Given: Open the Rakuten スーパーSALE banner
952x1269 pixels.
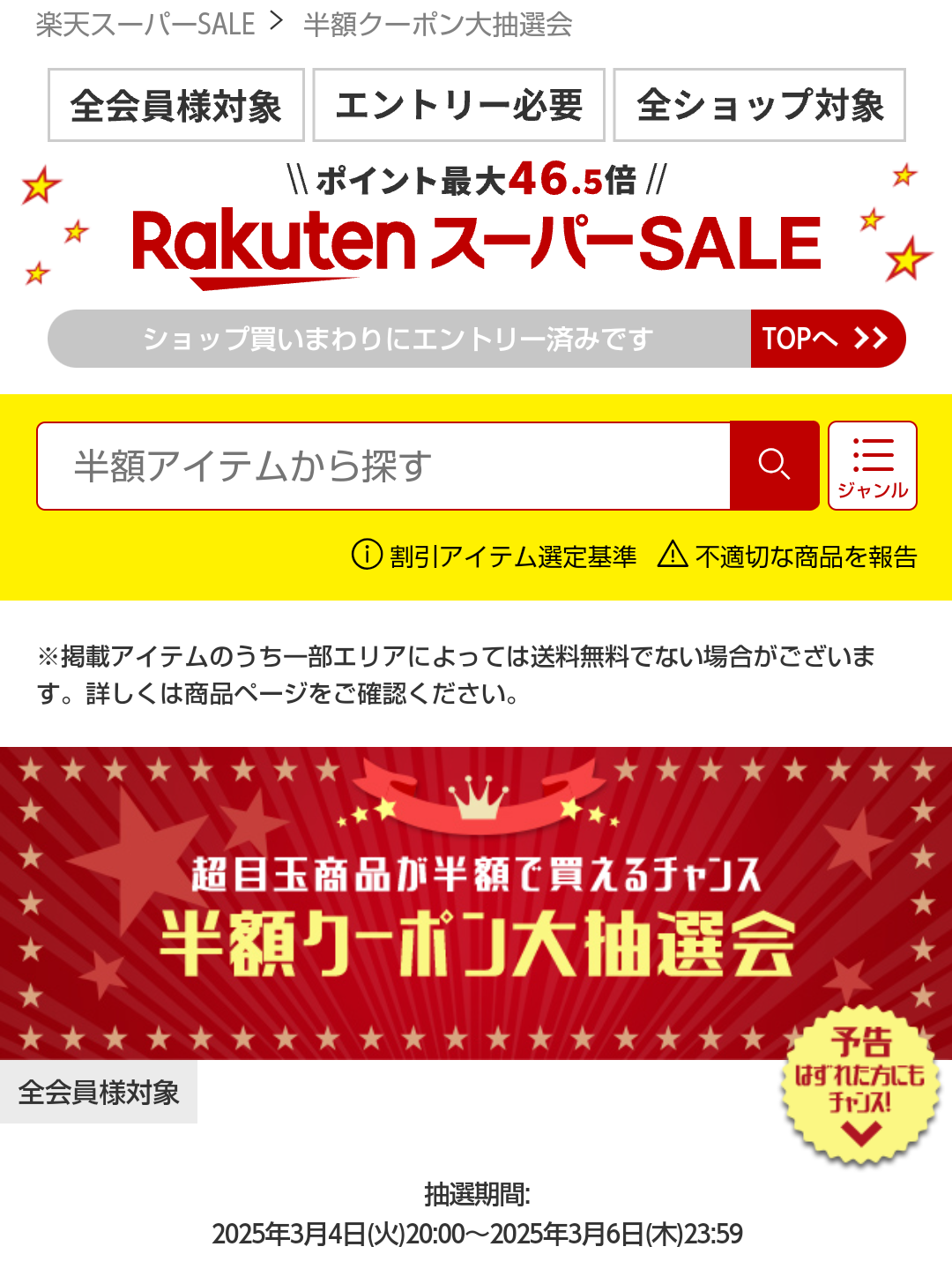Looking at the screenshot, I should (x=476, y=243).
